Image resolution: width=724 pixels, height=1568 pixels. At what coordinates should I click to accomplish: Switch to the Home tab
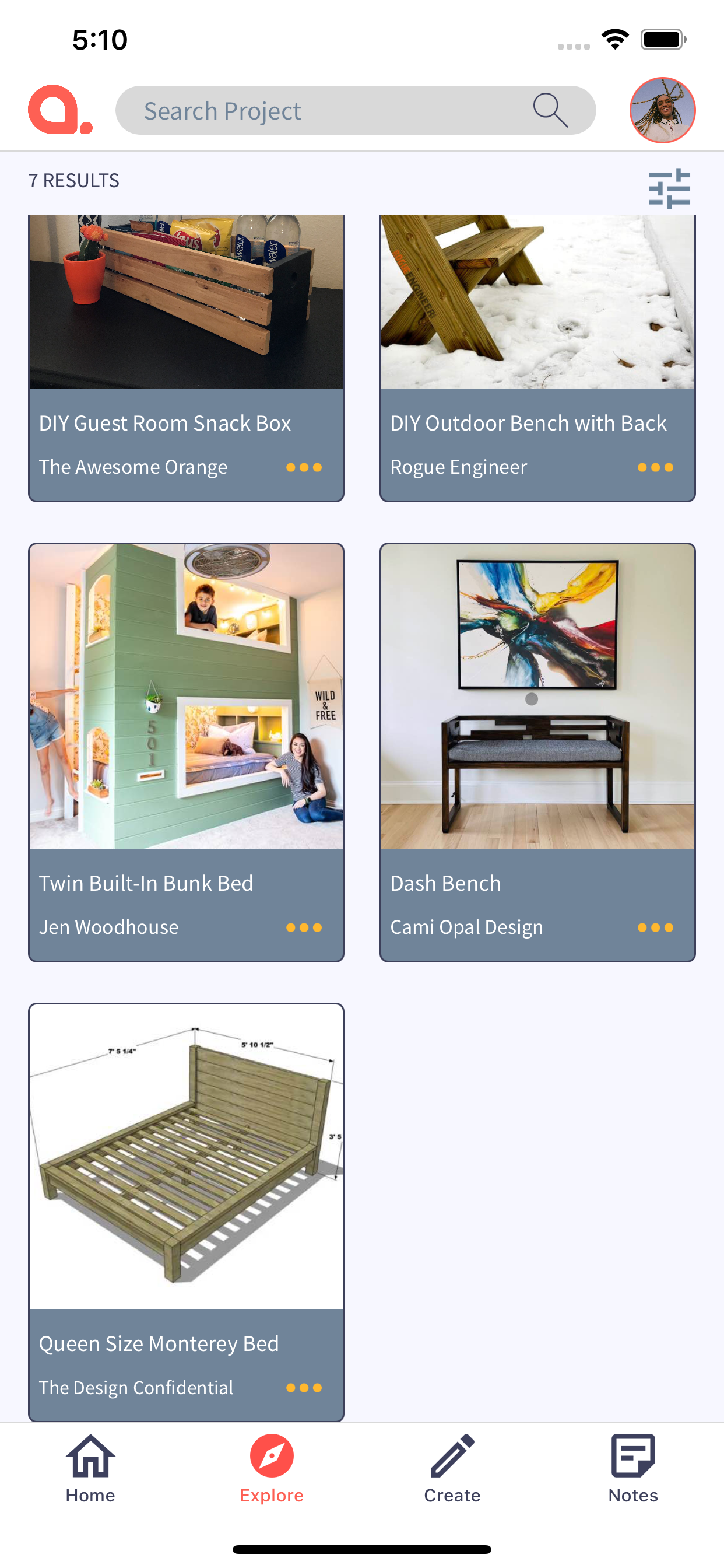coord(90,1468)
